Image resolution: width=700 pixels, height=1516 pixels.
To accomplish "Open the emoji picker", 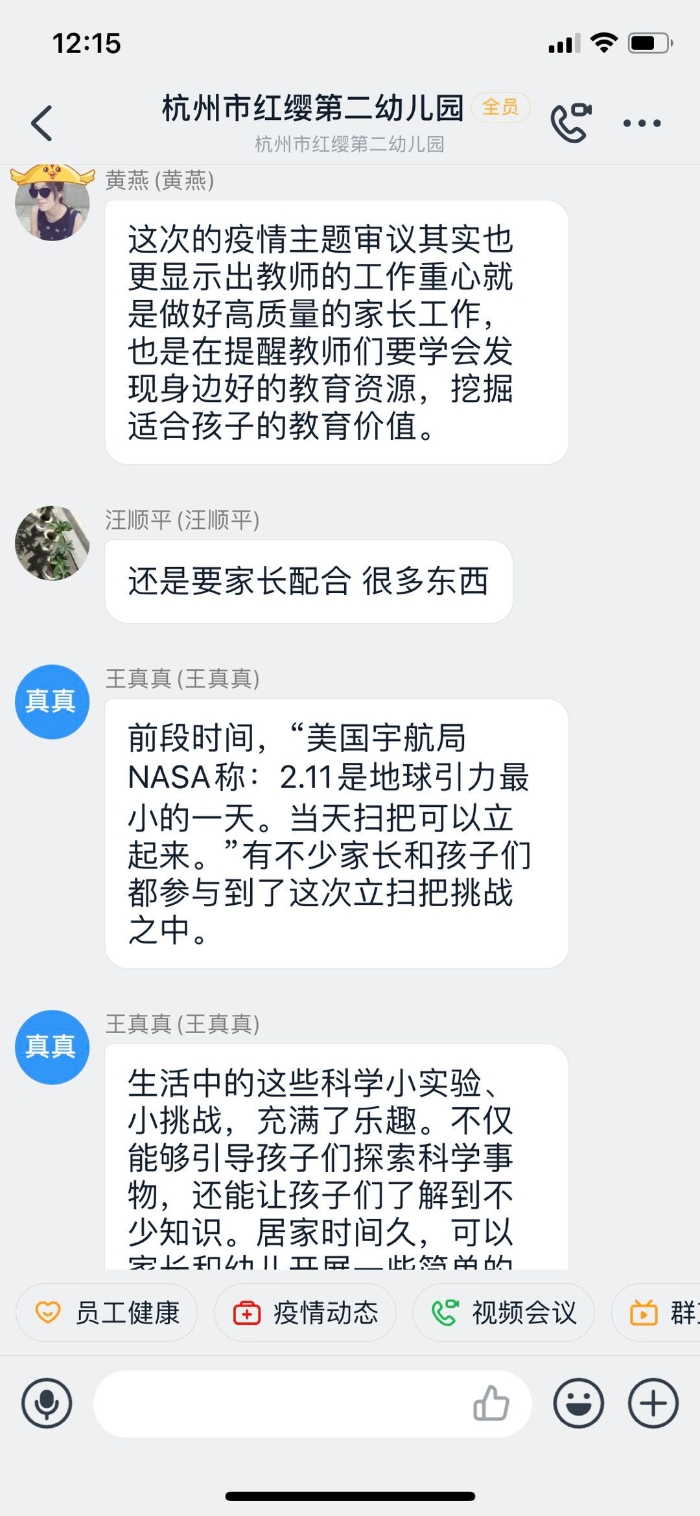I will [x=579, y=1403].
